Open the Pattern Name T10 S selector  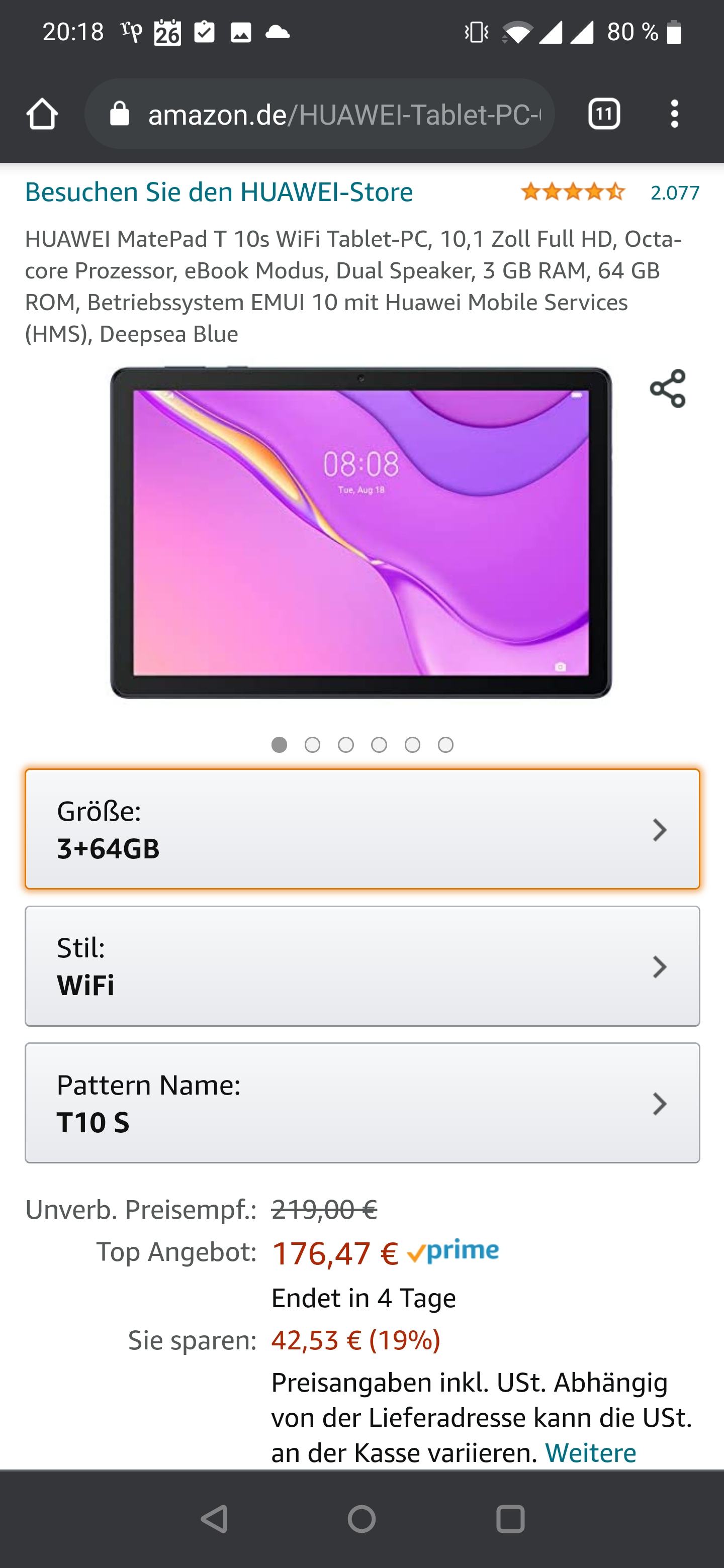tap(361, 1103)
